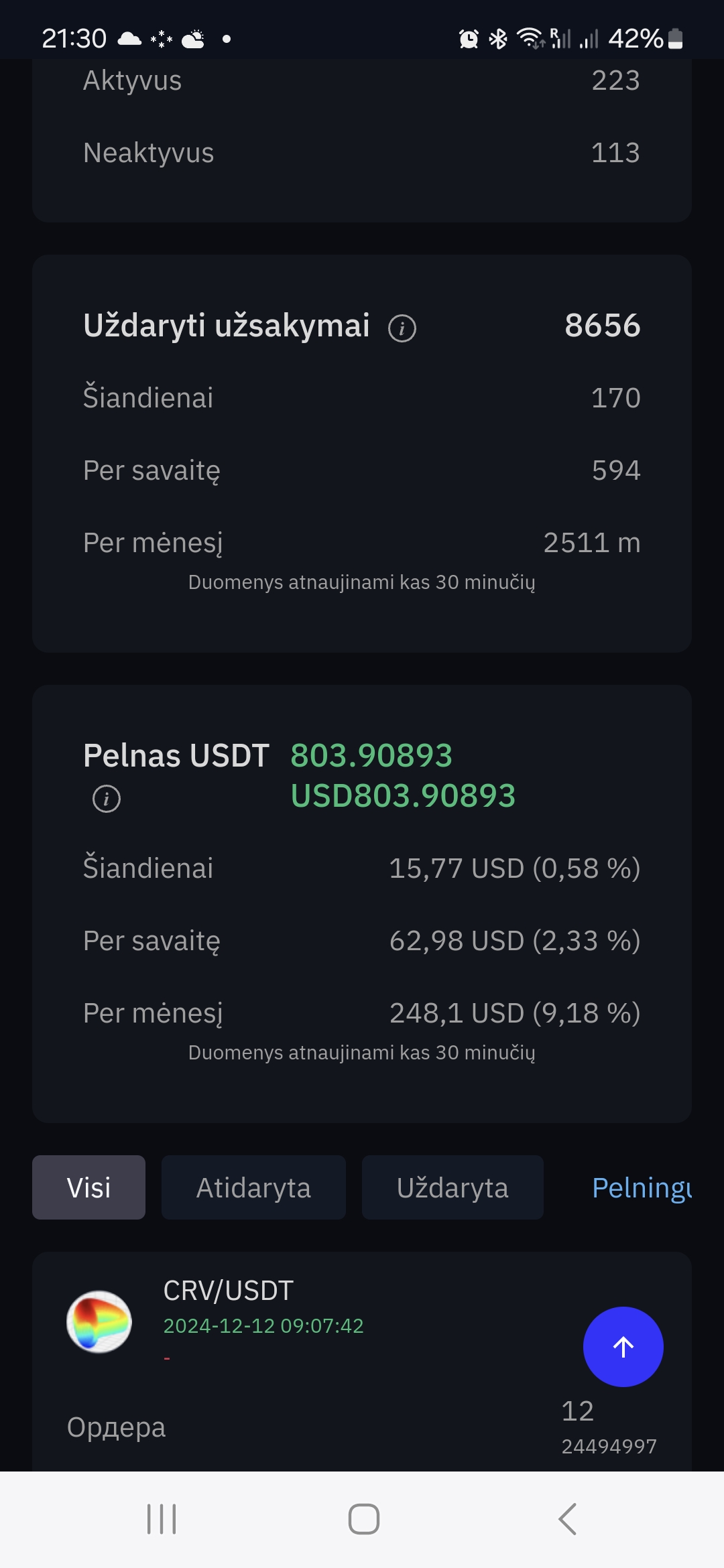Open the CRV/USDT order card

pos(362,1362)
